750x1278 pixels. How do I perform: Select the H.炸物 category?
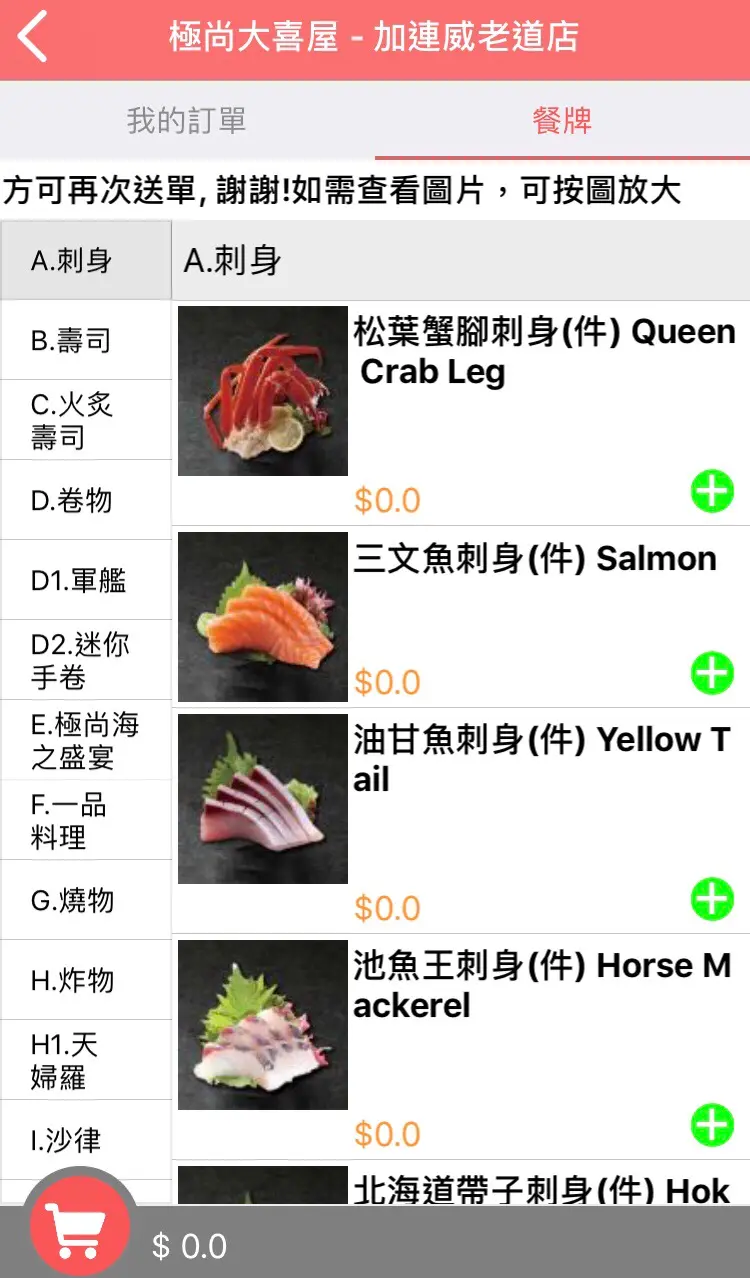click(86, 980)
